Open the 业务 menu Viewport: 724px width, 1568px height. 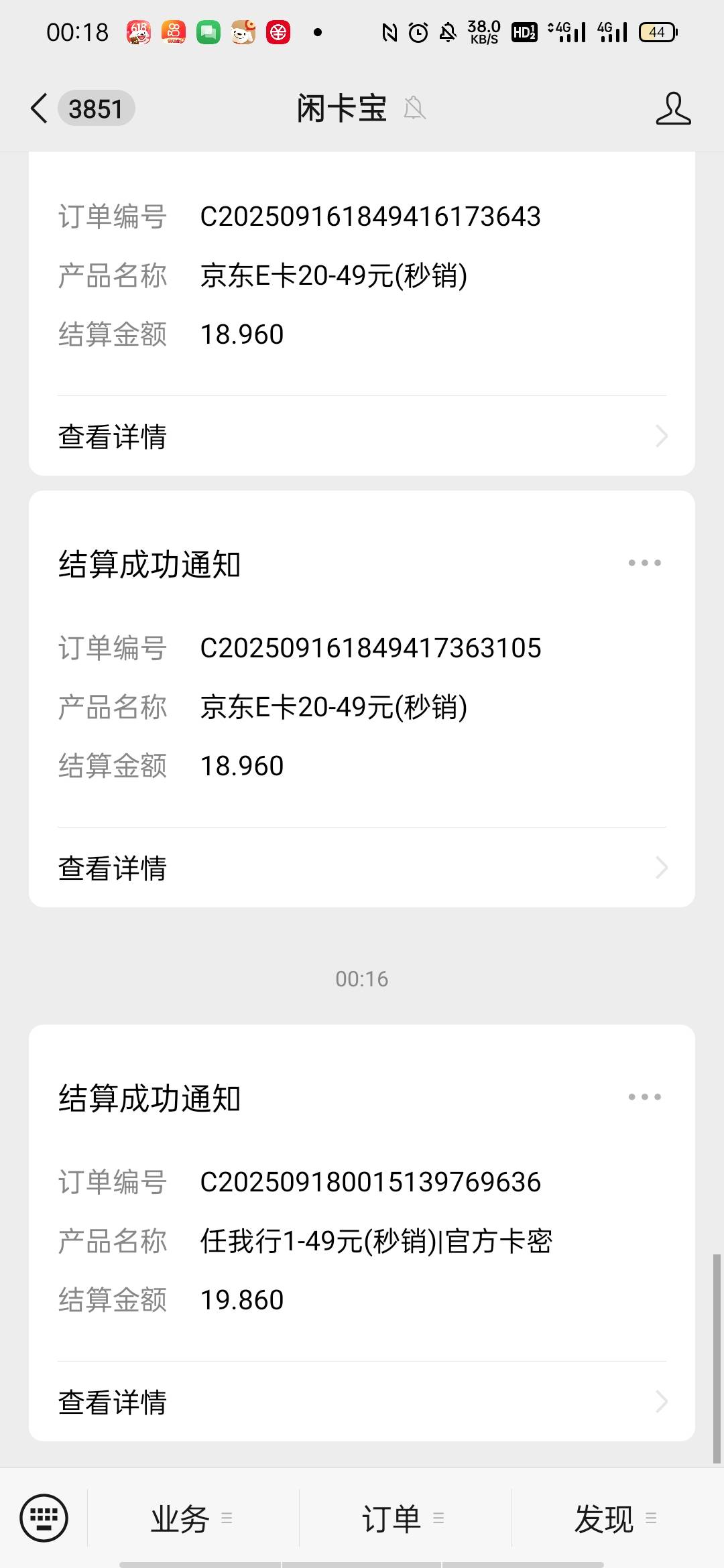tap(192, 1518)
